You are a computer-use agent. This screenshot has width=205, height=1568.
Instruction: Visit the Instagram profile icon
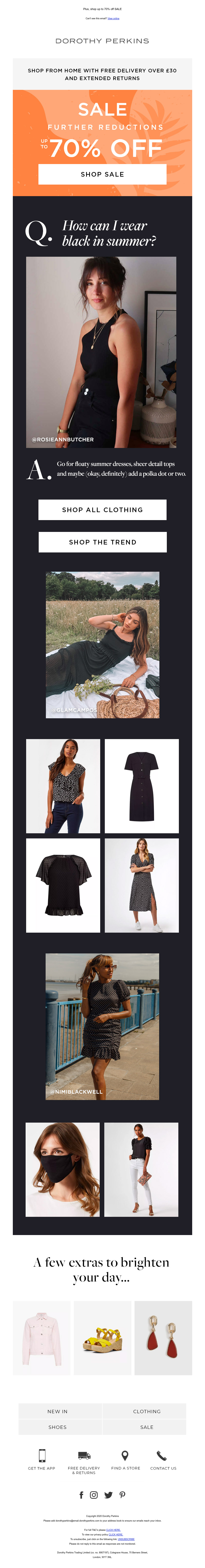click(94, 1495)
